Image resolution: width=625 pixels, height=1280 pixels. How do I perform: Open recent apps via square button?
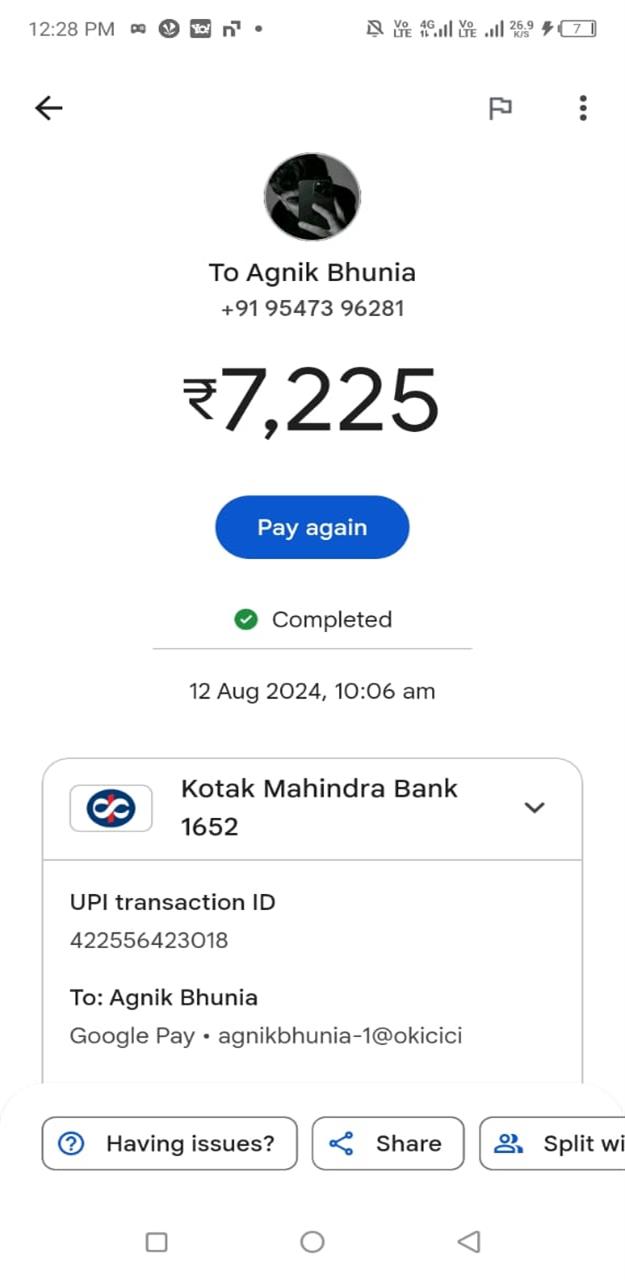[156, 1241]
